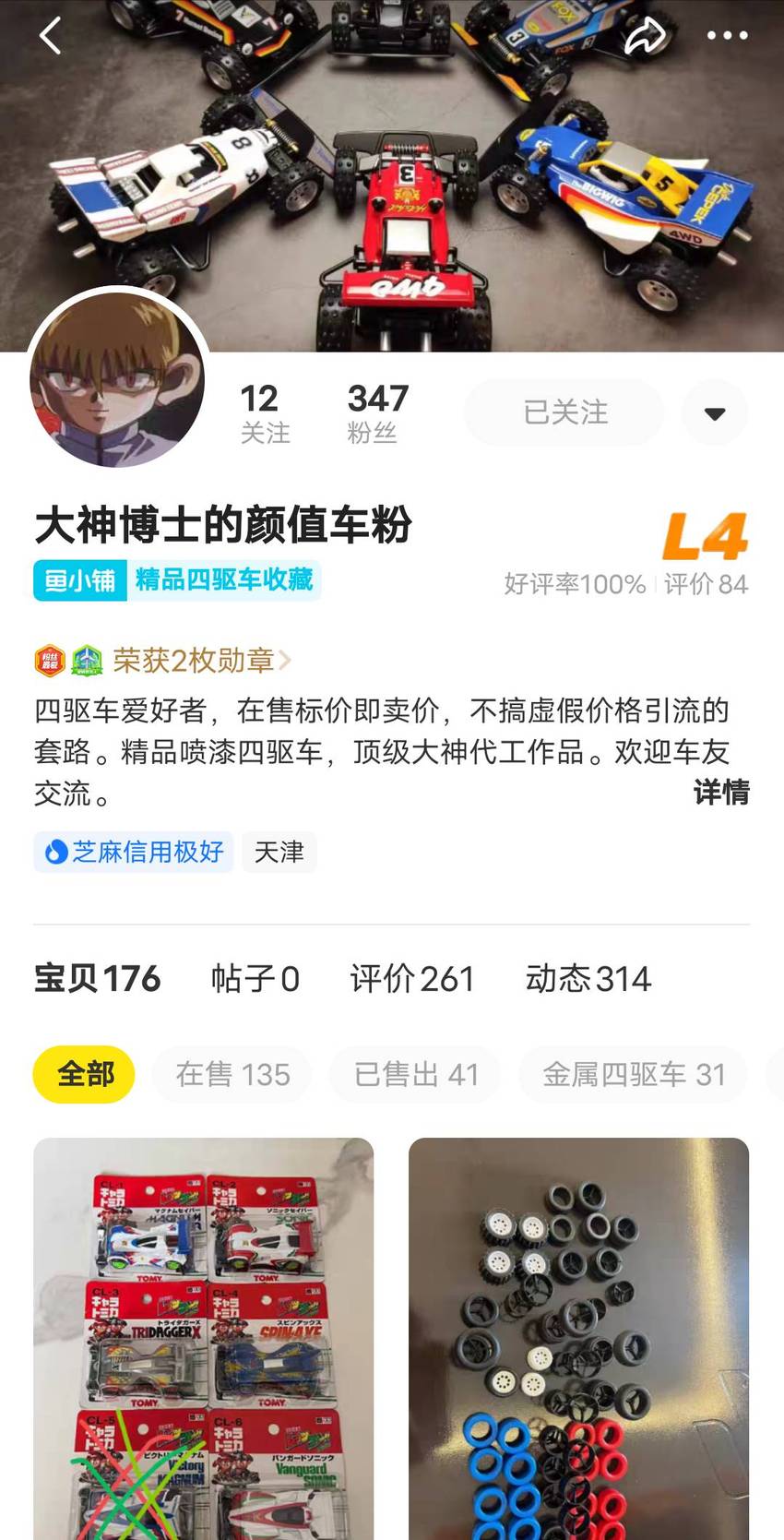The width and height of the screenshot is (784, 1540).
Task: Open the wheels and tires listing
Action: [578, 1338]
